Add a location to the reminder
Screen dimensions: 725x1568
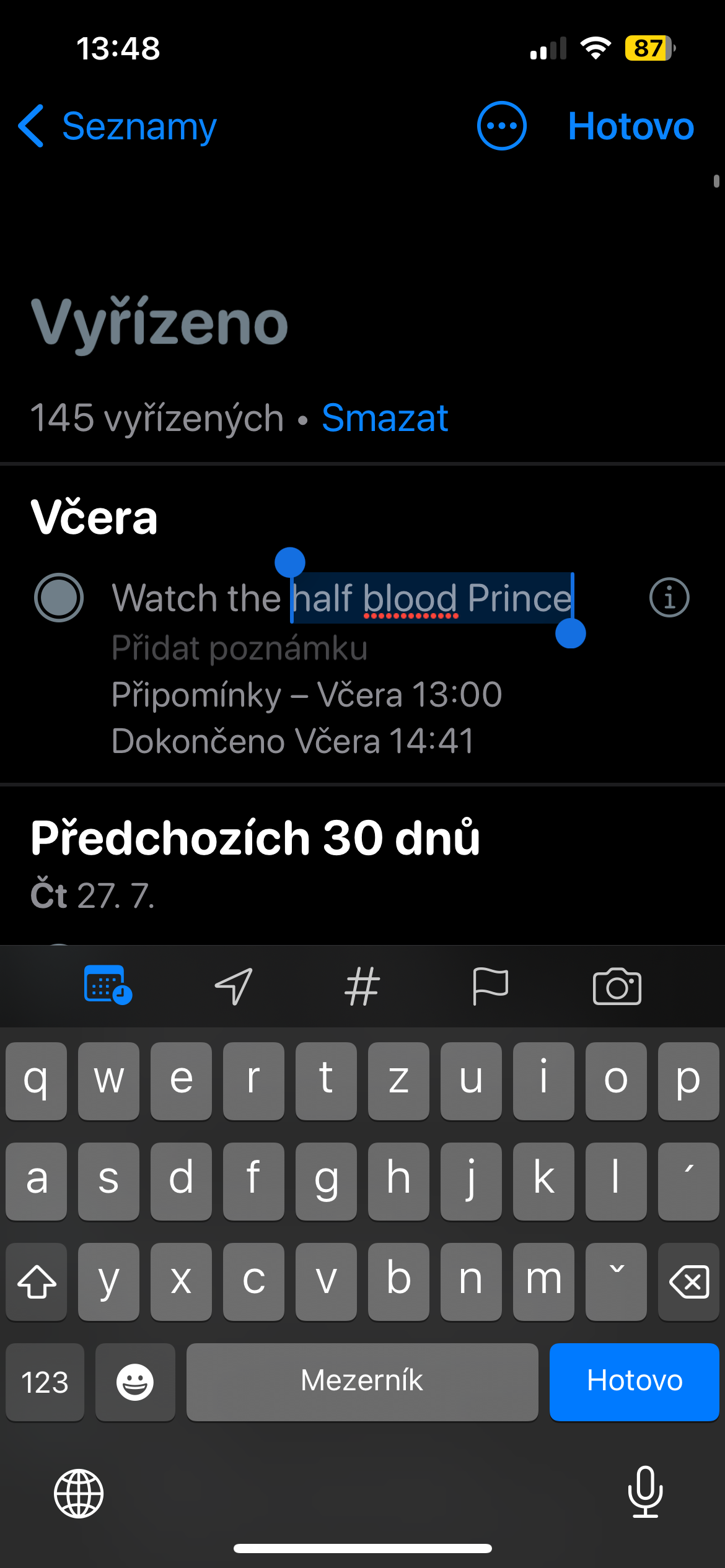coord(234,986)
